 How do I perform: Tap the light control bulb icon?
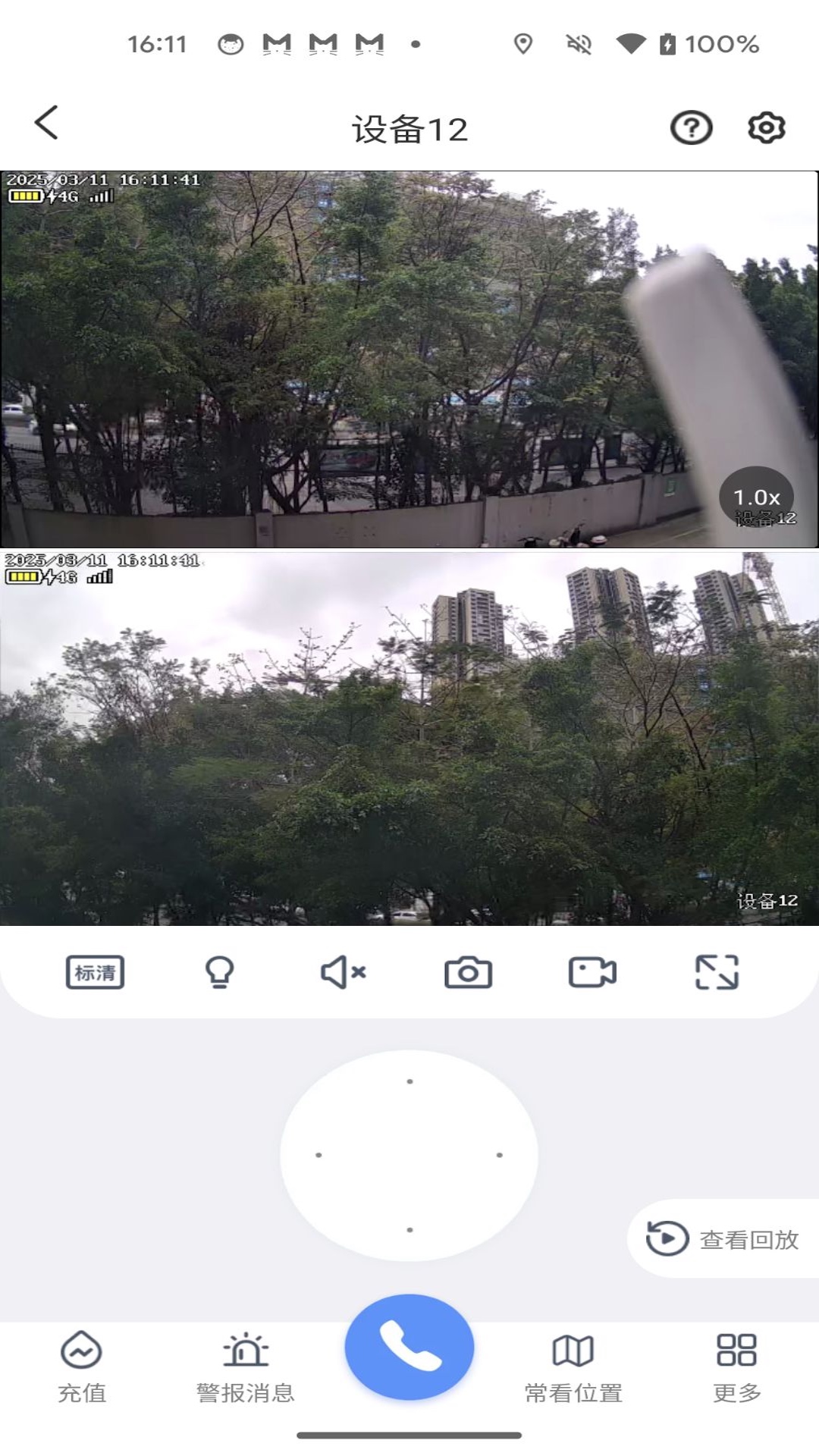(x=220, y=973)
